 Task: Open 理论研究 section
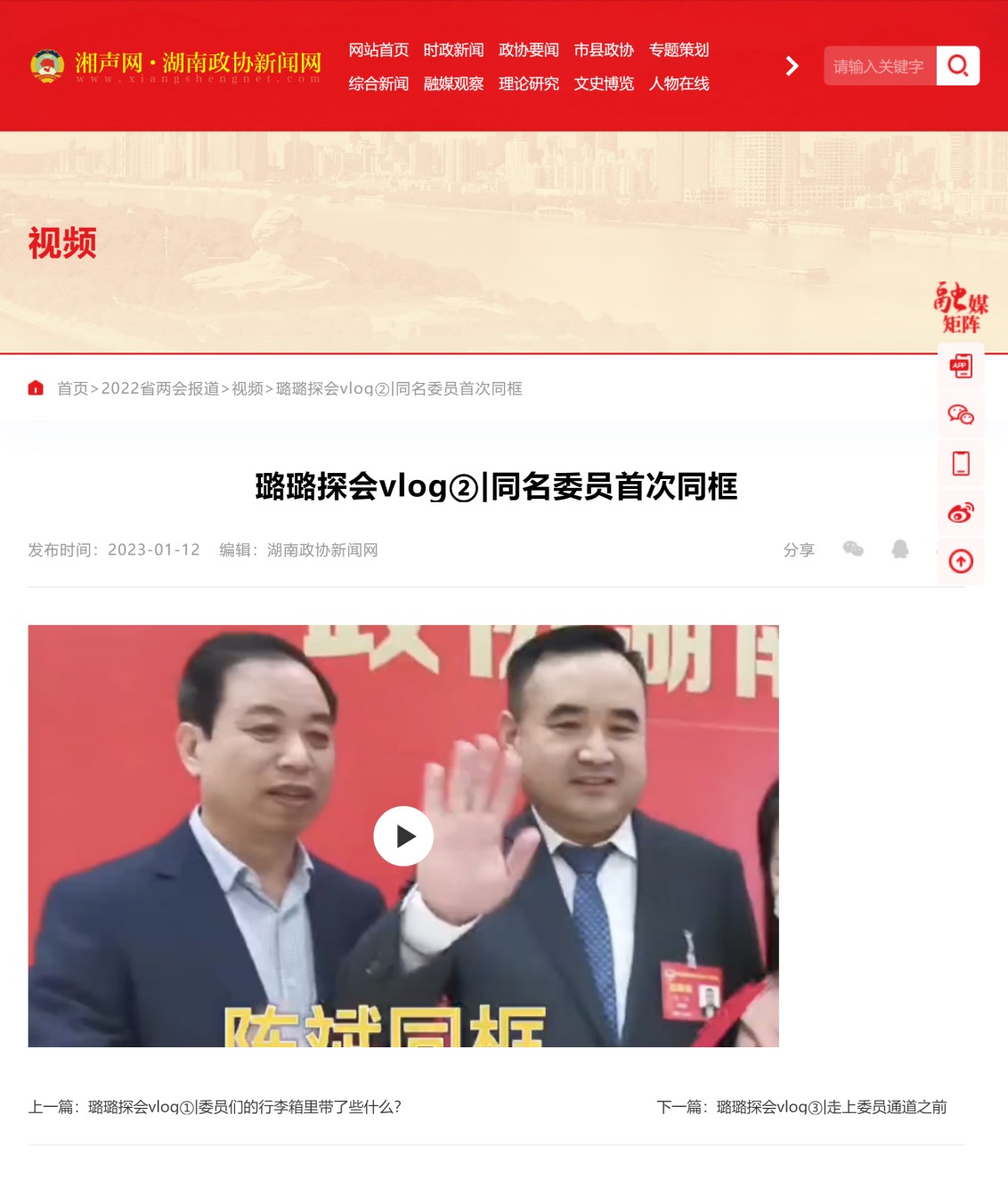[x=529, y=84]
